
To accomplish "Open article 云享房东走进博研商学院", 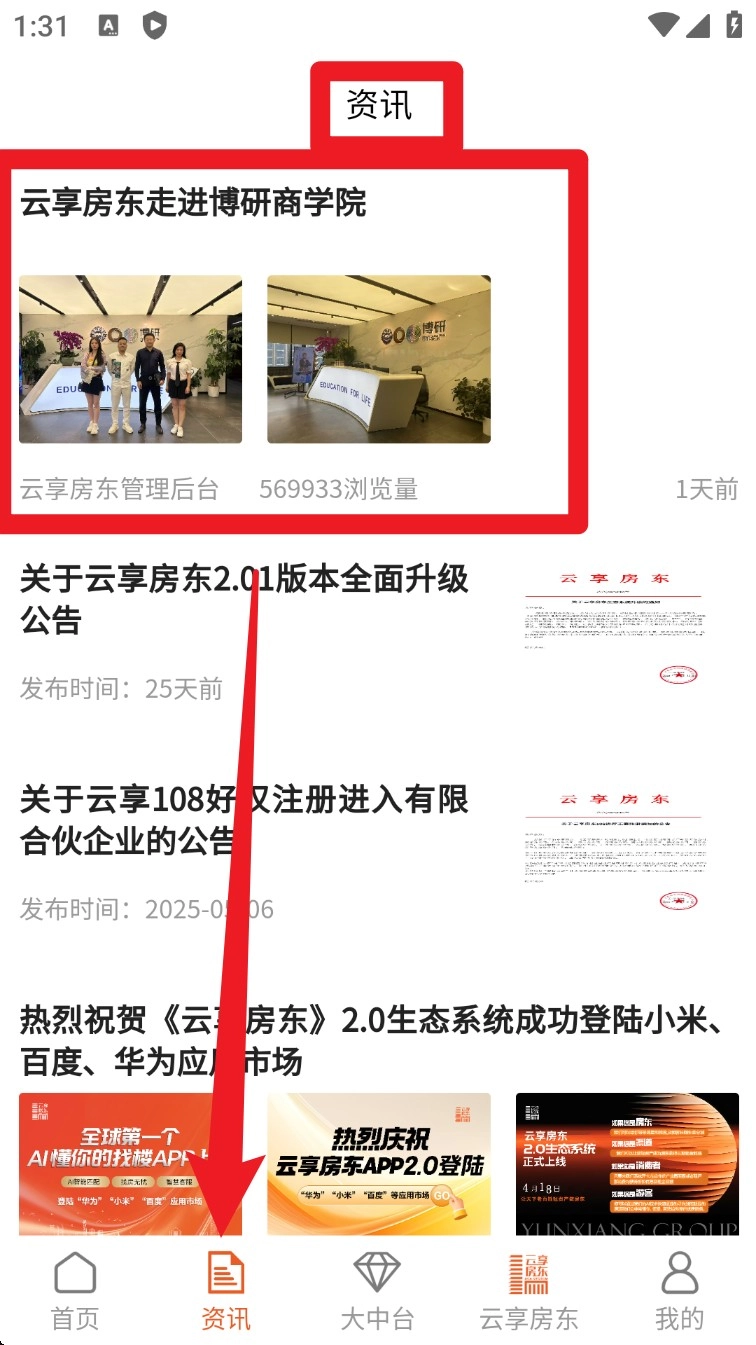I will 194,203.
